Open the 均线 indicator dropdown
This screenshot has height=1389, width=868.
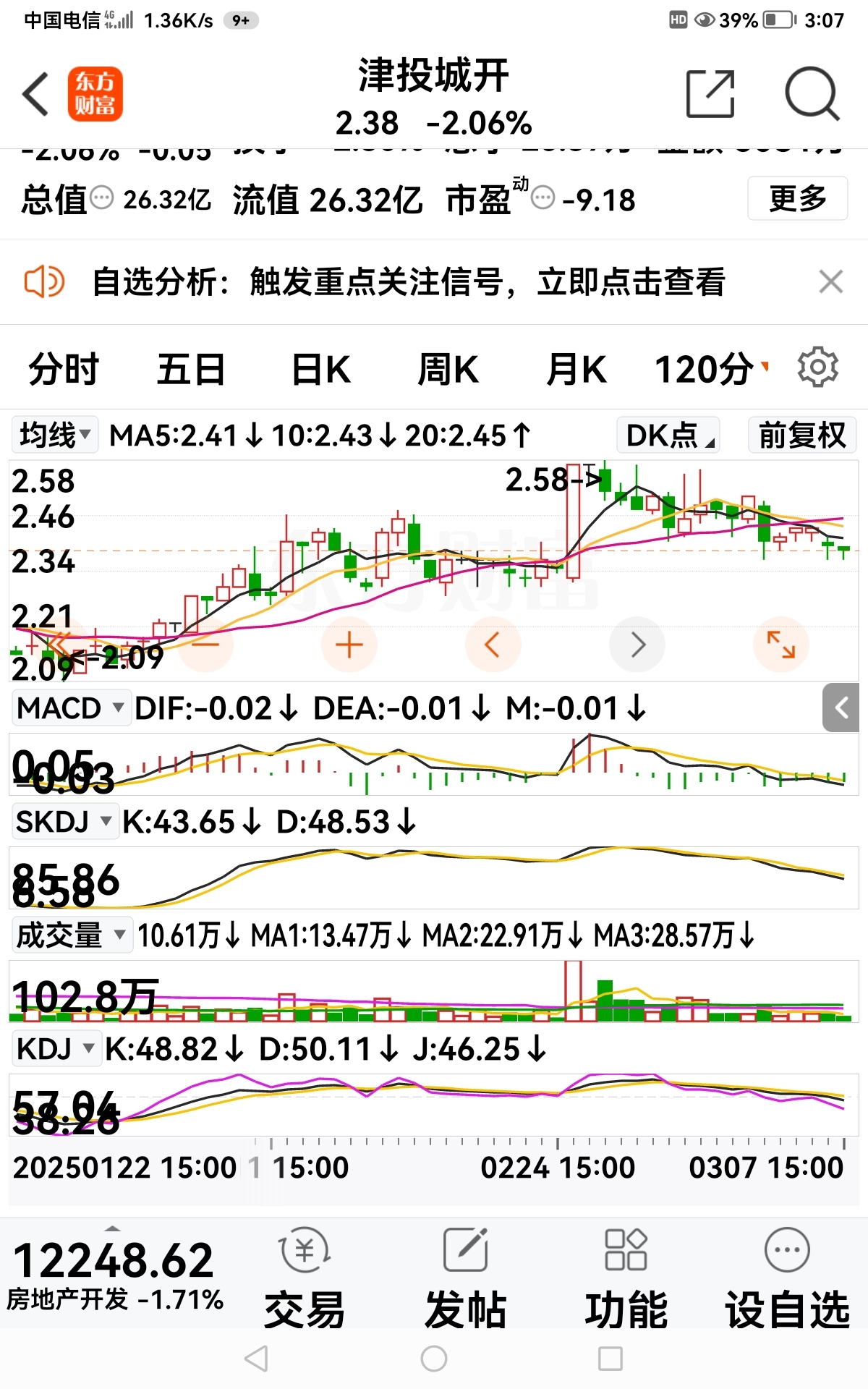coord(55,436)
